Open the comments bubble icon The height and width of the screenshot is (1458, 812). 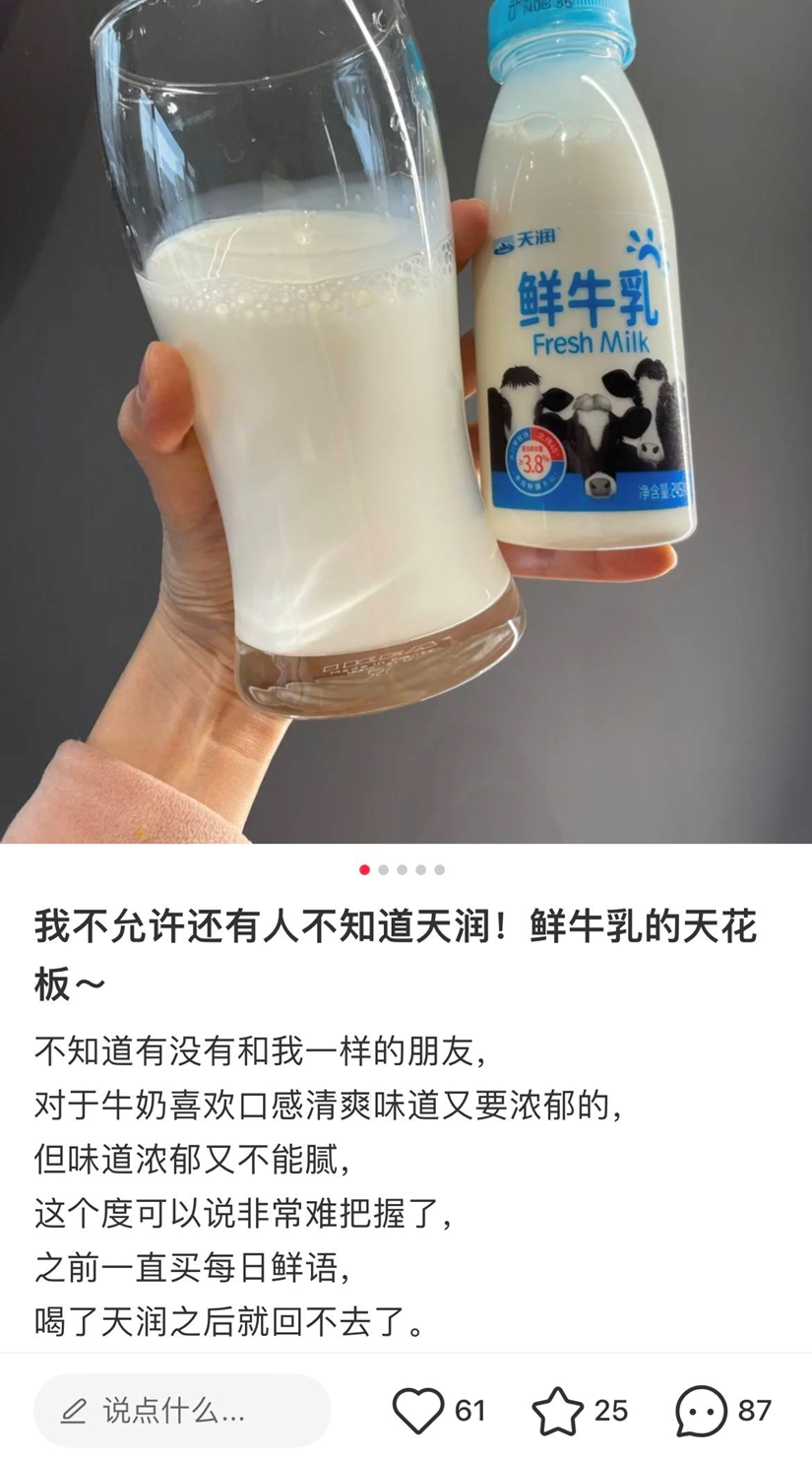701,1411
